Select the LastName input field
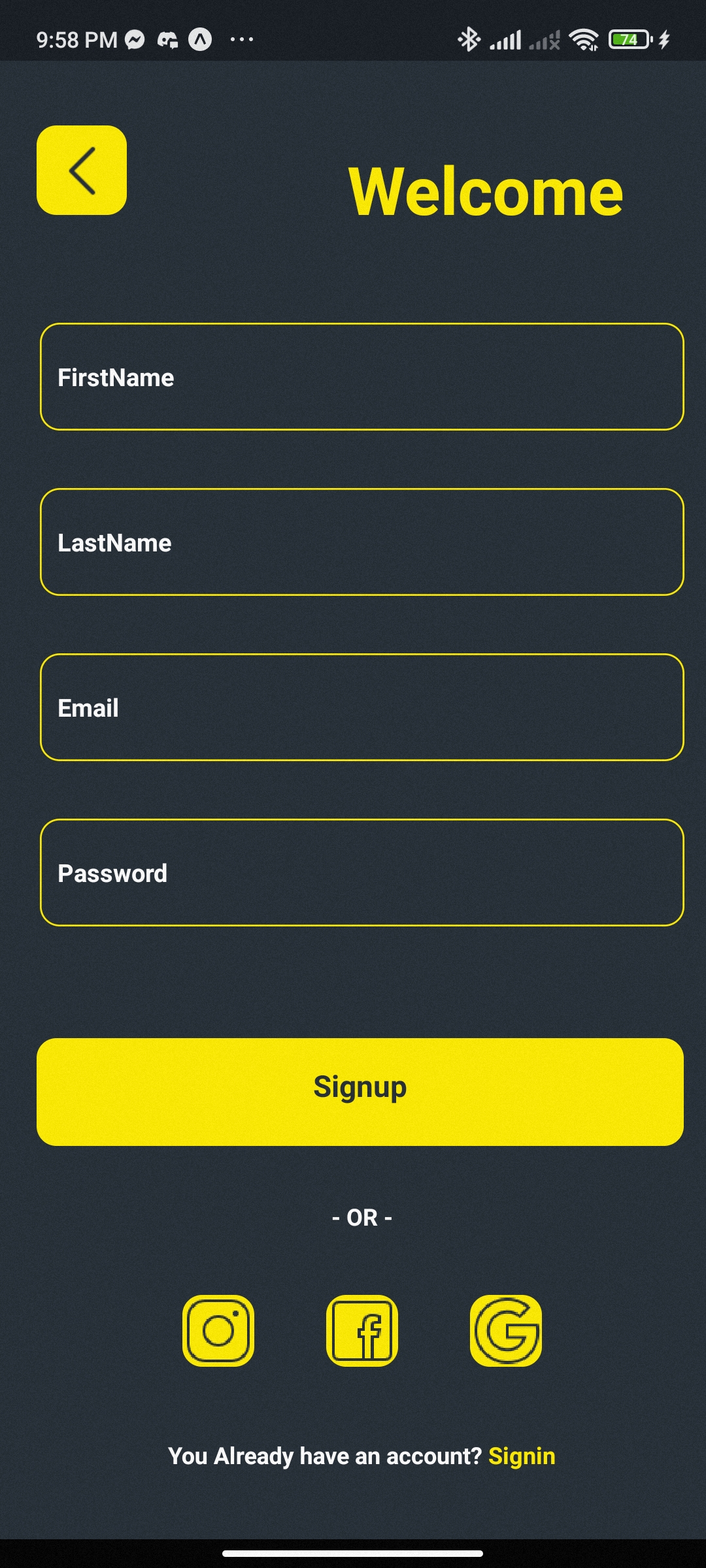 click(x=360, y=542)
